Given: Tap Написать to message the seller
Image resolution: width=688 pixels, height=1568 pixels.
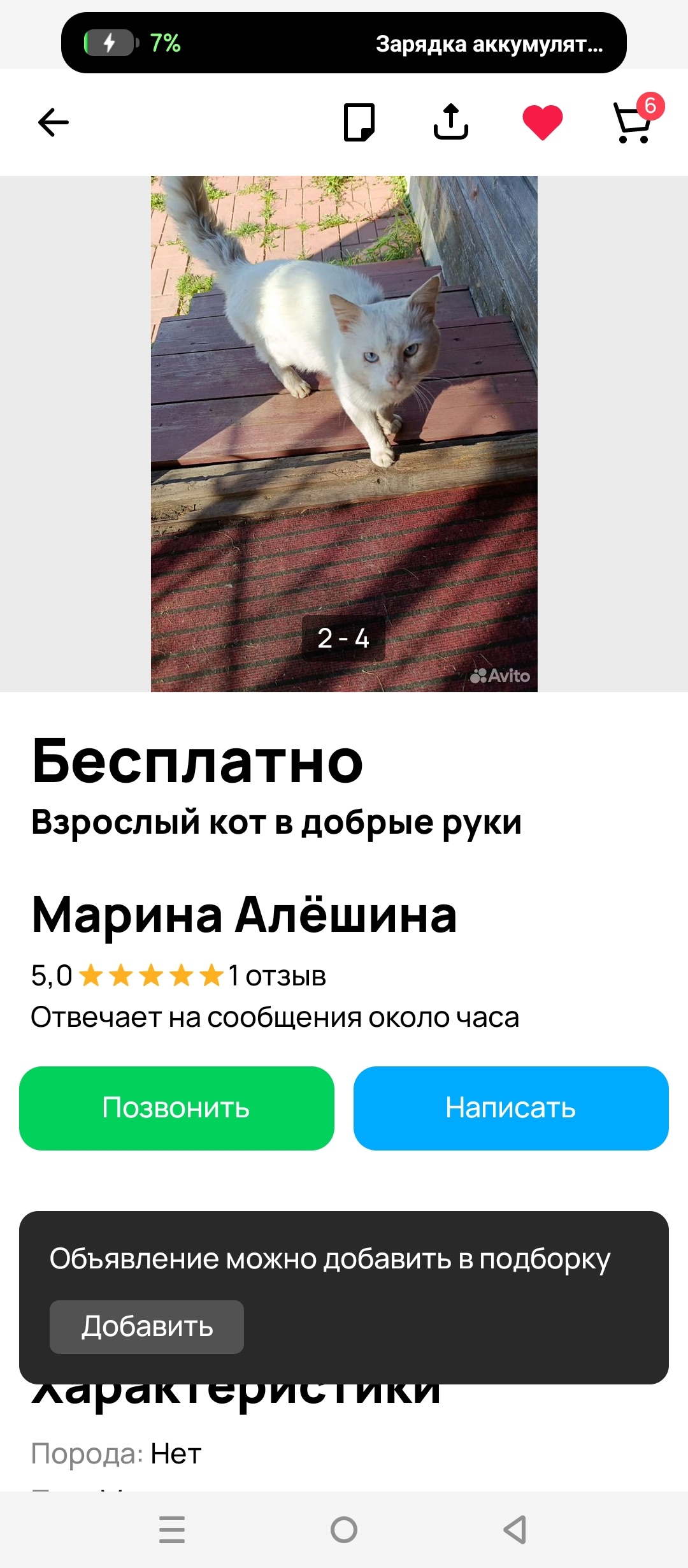Looking at the screenshot, I should tap(511, 1108).
